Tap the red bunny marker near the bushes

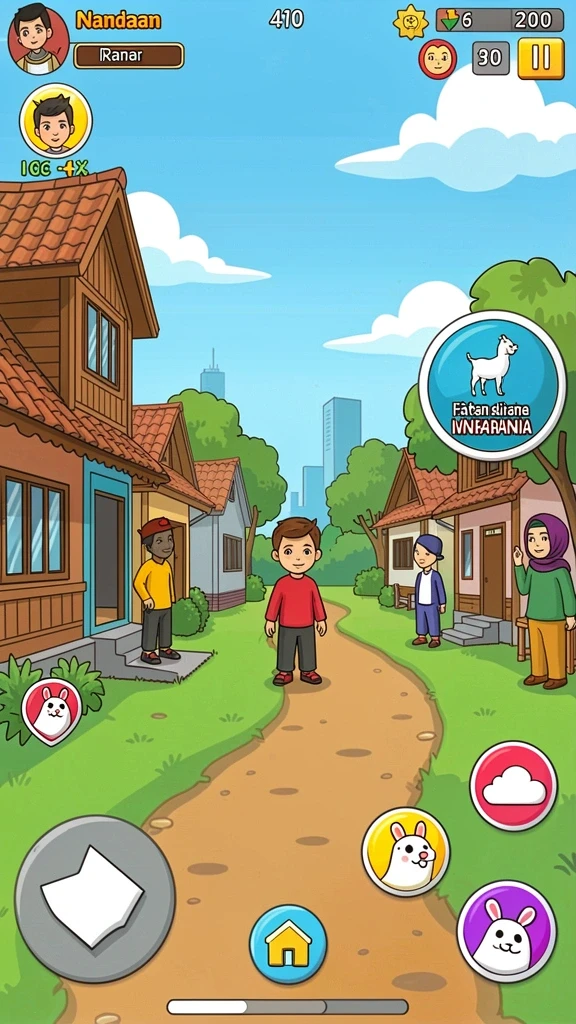click(x=52, y=711)
